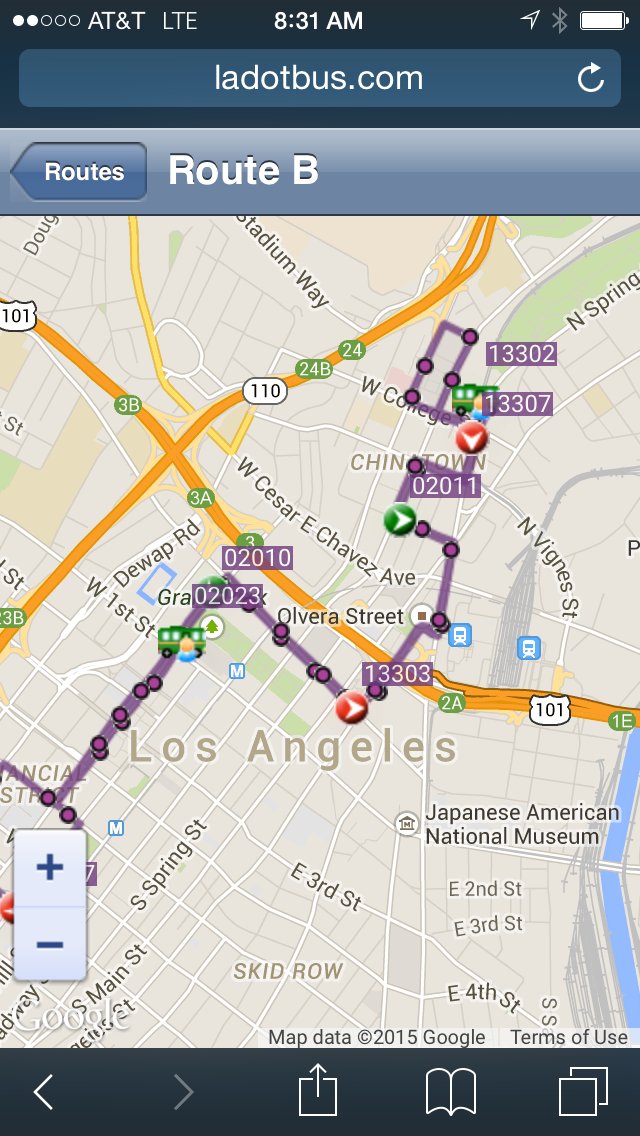This screenshot has height=1136, width=640.
Task: Select the bus stop labeled 02011
Action: pos(446,485)
